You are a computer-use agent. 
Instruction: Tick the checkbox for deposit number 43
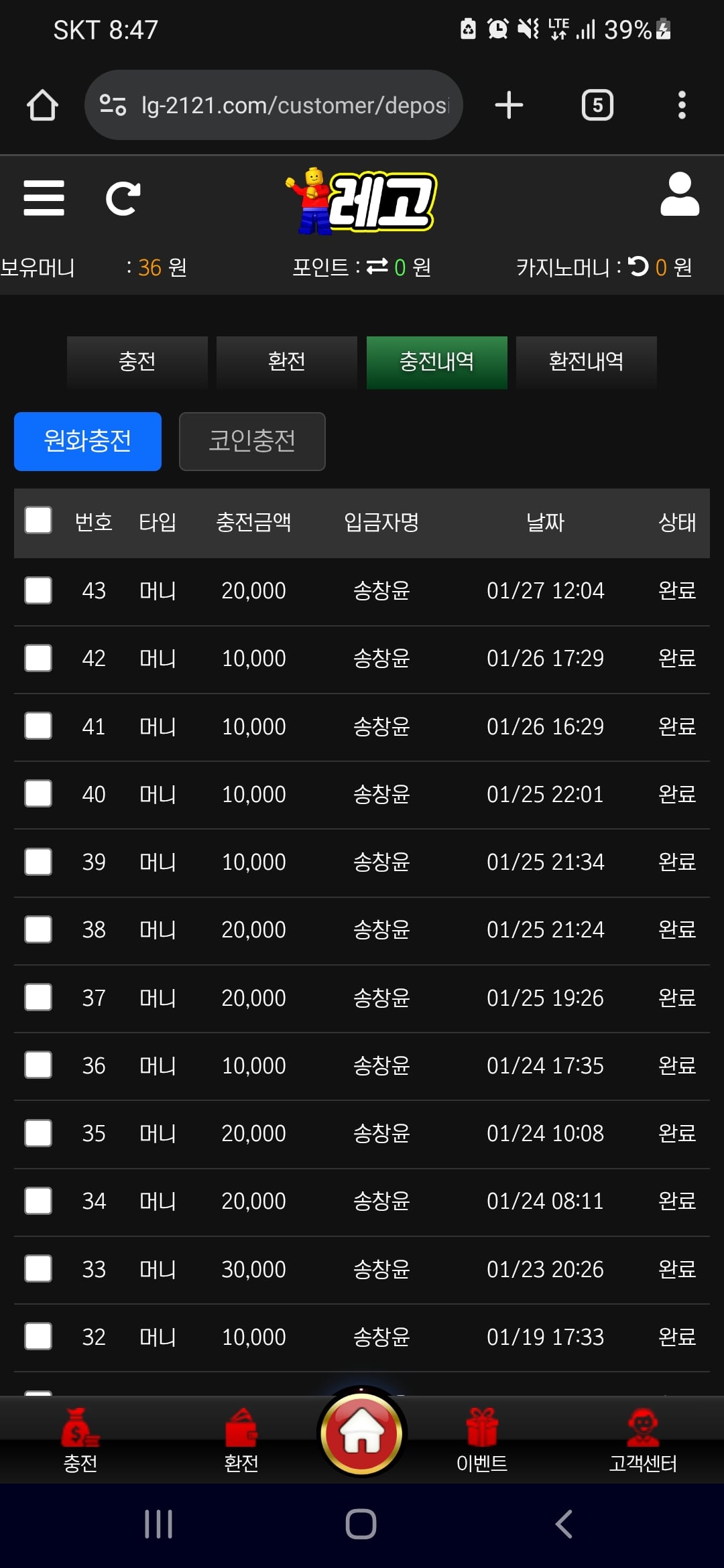coord(38,590)
